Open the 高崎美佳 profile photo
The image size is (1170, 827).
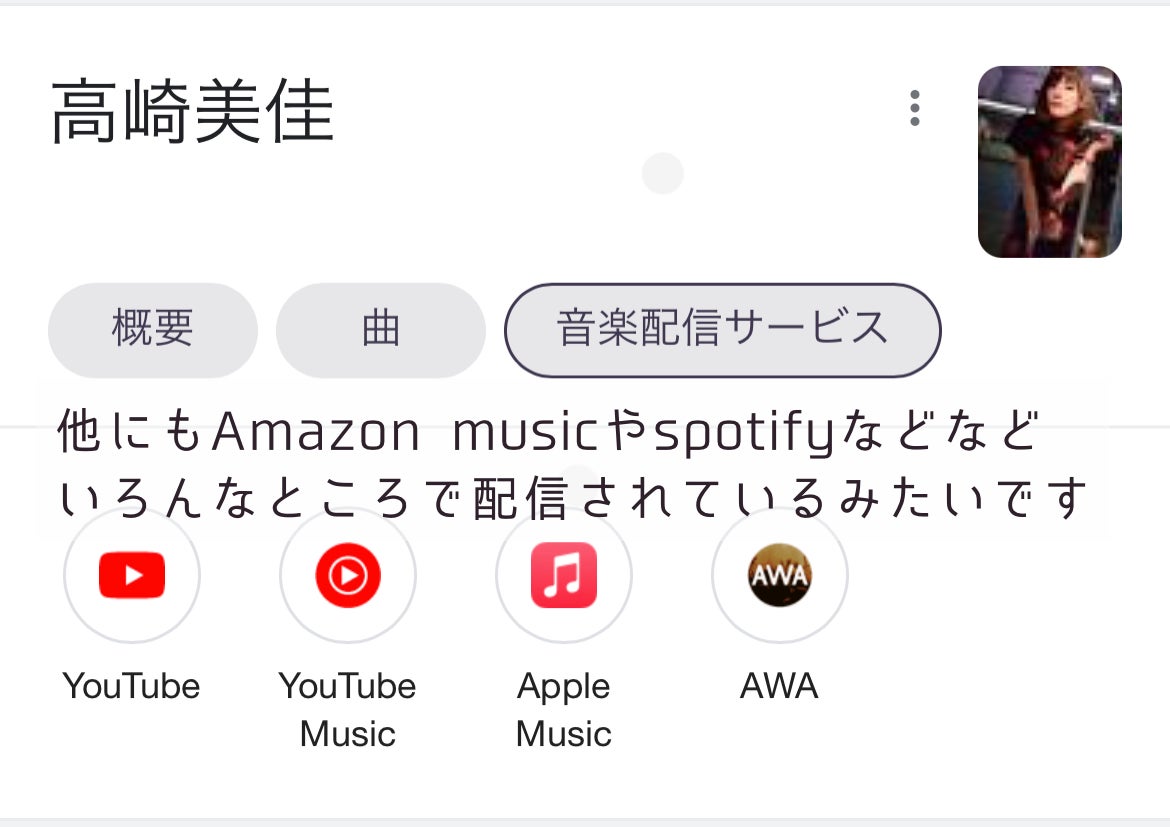(1049, 162)
